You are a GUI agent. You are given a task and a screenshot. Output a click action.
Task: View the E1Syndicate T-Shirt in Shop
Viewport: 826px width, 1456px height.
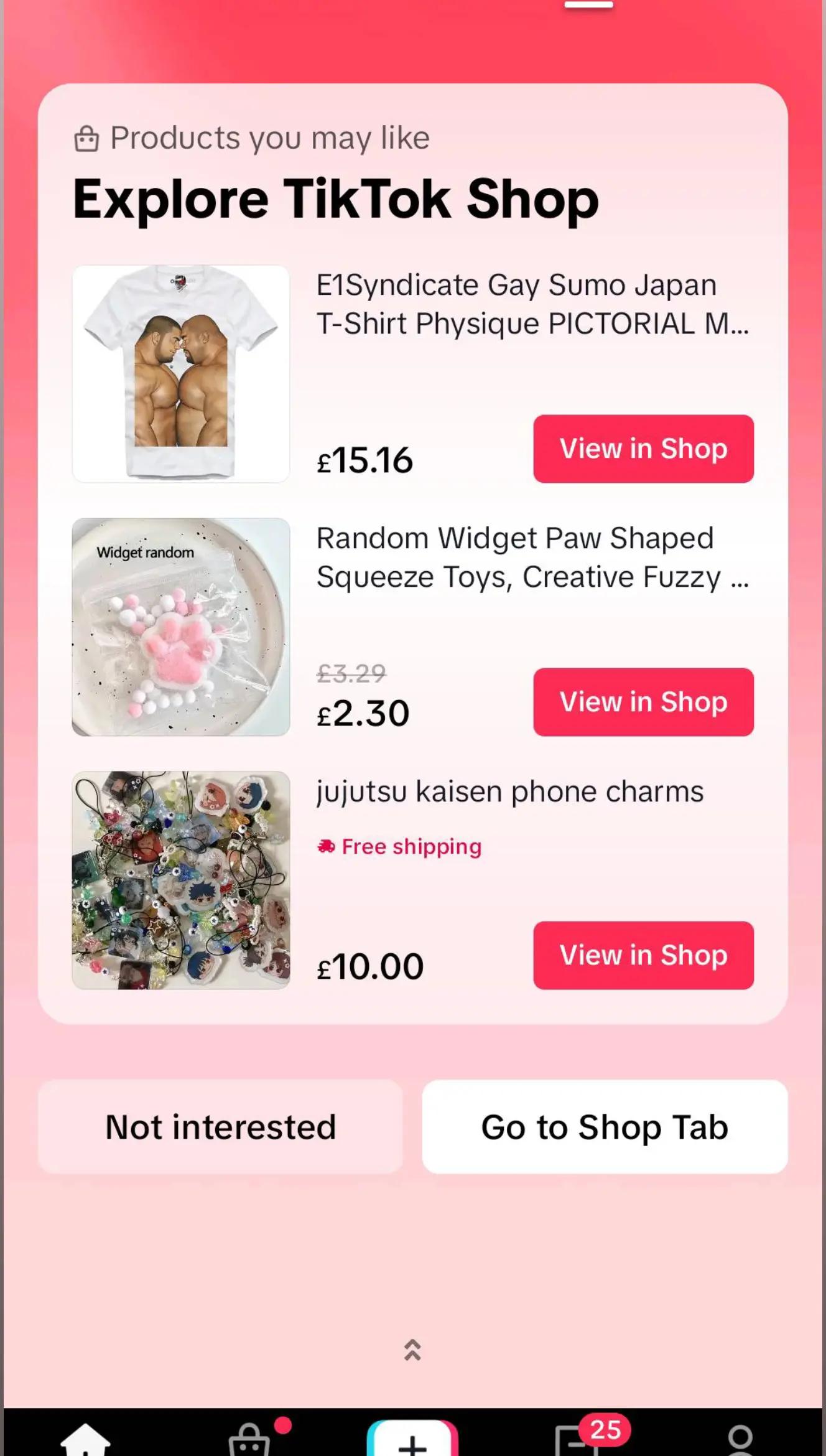coord(643,449)
